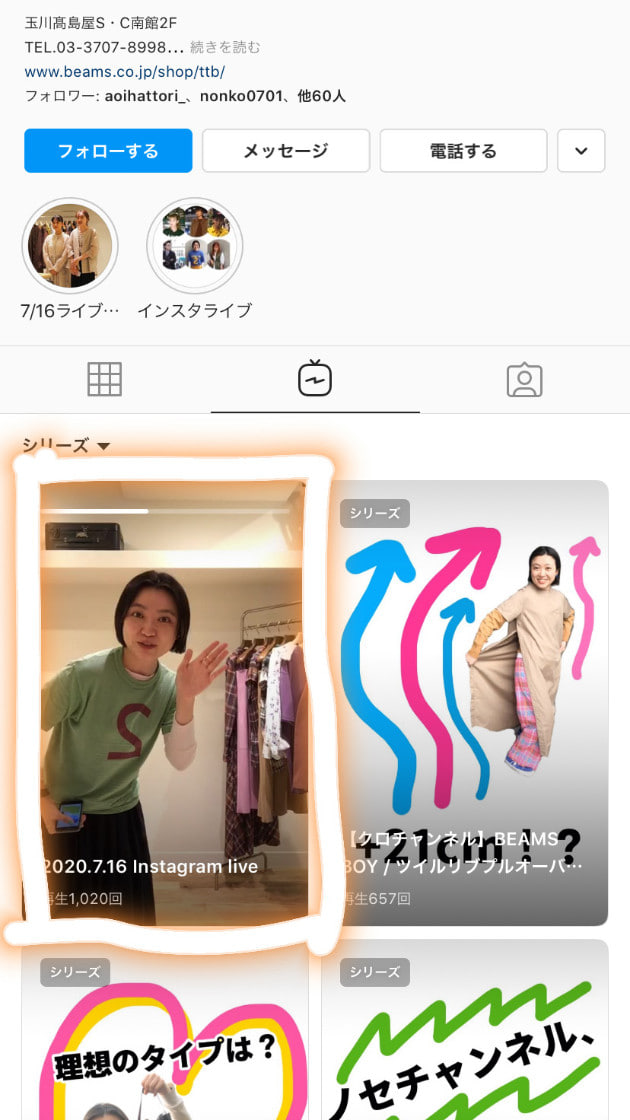Tap the 電話する call button

463,151
